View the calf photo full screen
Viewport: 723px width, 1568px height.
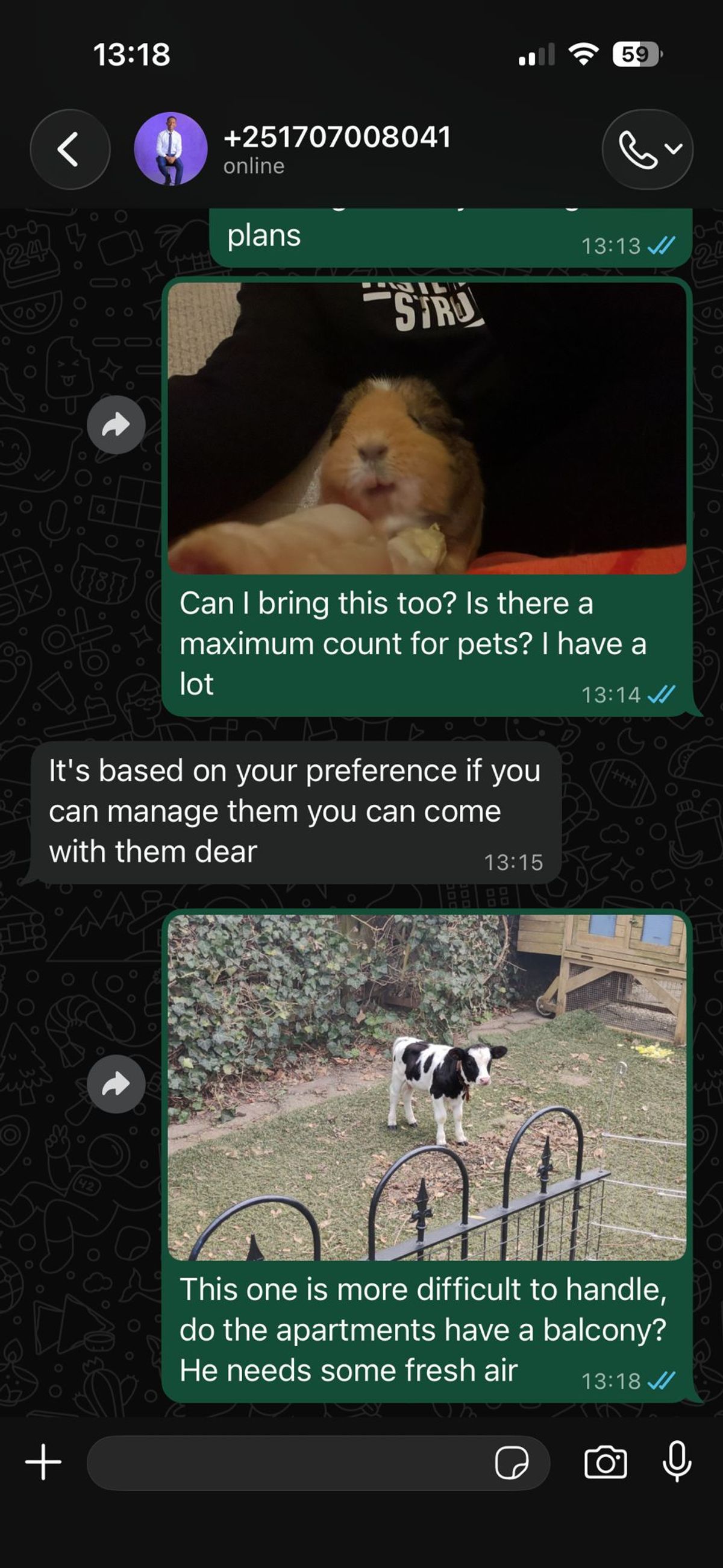[426, 1086]
